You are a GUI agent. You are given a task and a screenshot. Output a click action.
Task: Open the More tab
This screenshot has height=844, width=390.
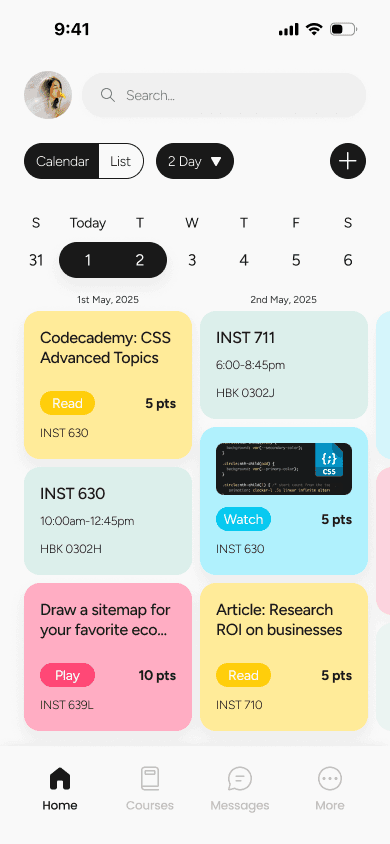[x=330, y=789]
